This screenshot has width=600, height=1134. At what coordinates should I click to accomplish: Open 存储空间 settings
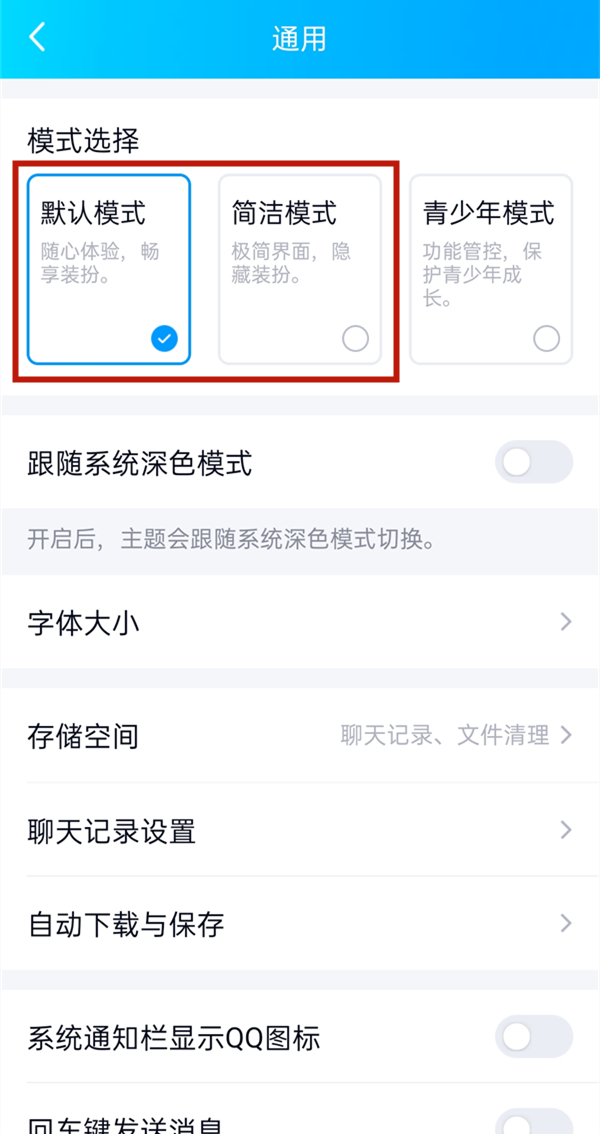point(300,736)
